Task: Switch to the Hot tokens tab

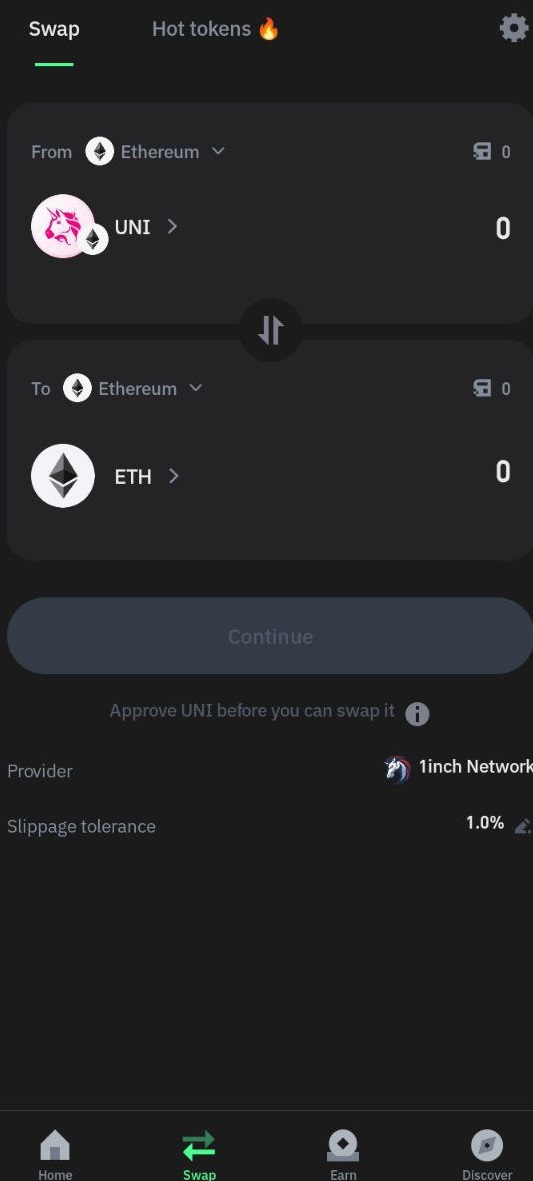Action: point(215,29)
